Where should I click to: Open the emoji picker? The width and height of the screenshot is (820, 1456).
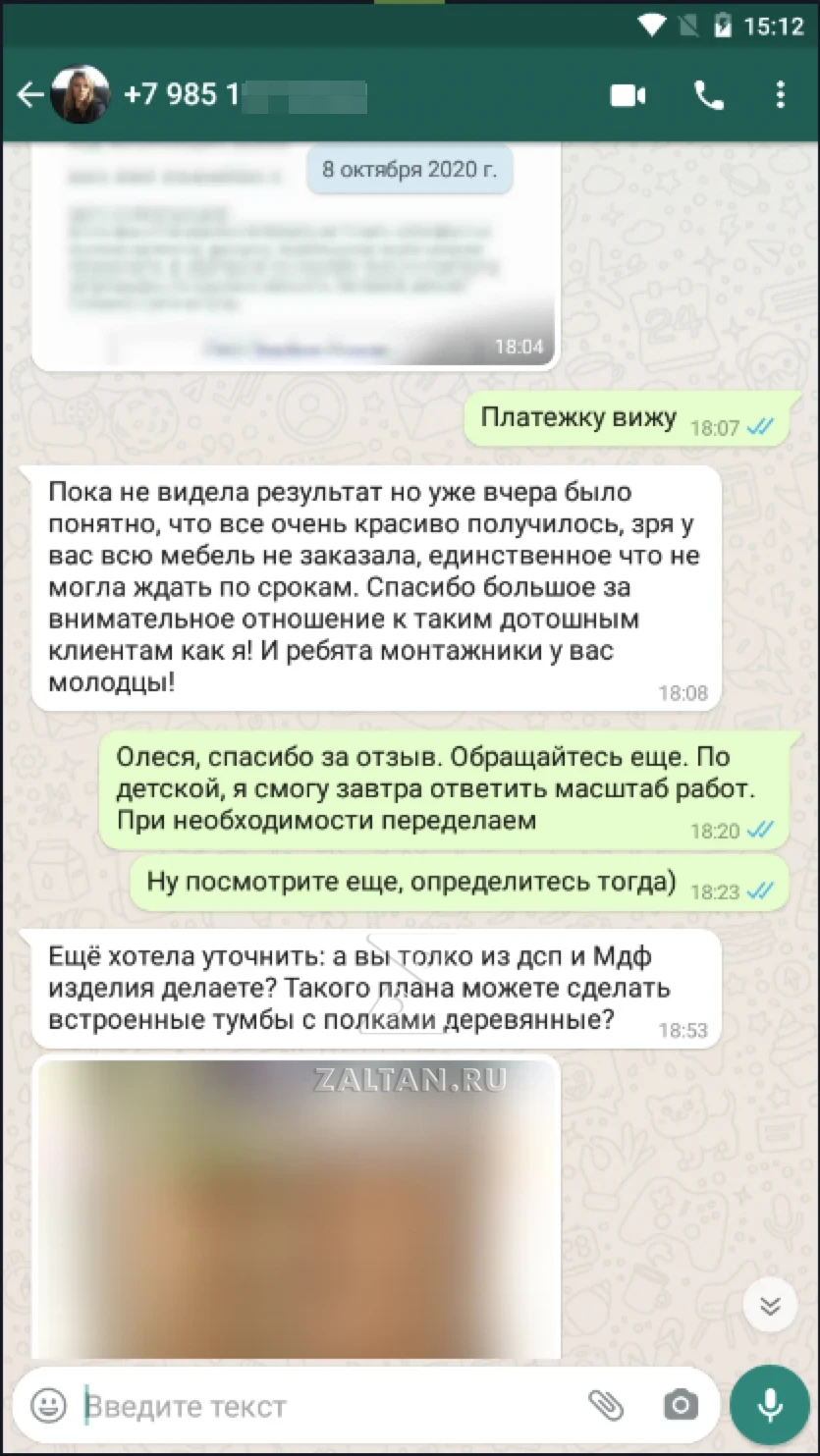tap(48, 1405)
